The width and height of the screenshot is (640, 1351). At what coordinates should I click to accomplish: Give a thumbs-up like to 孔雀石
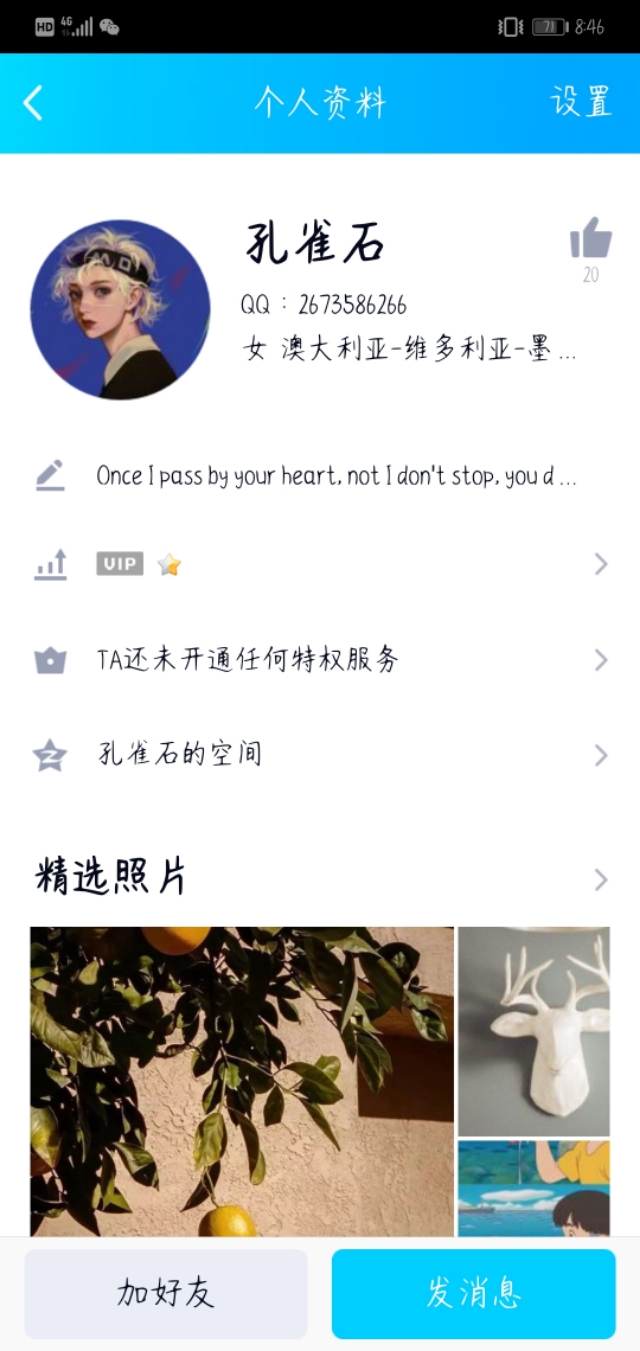[x=590, y=240]
